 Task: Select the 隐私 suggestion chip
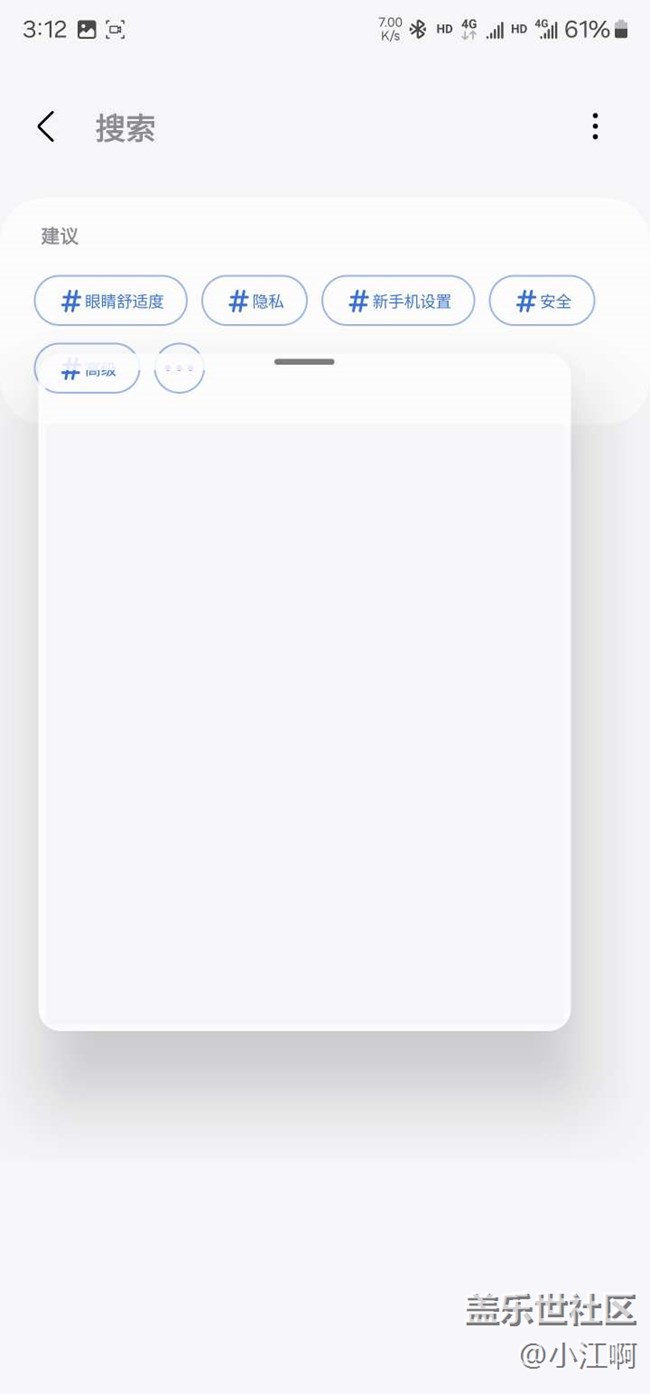click(x=254, y=301)
